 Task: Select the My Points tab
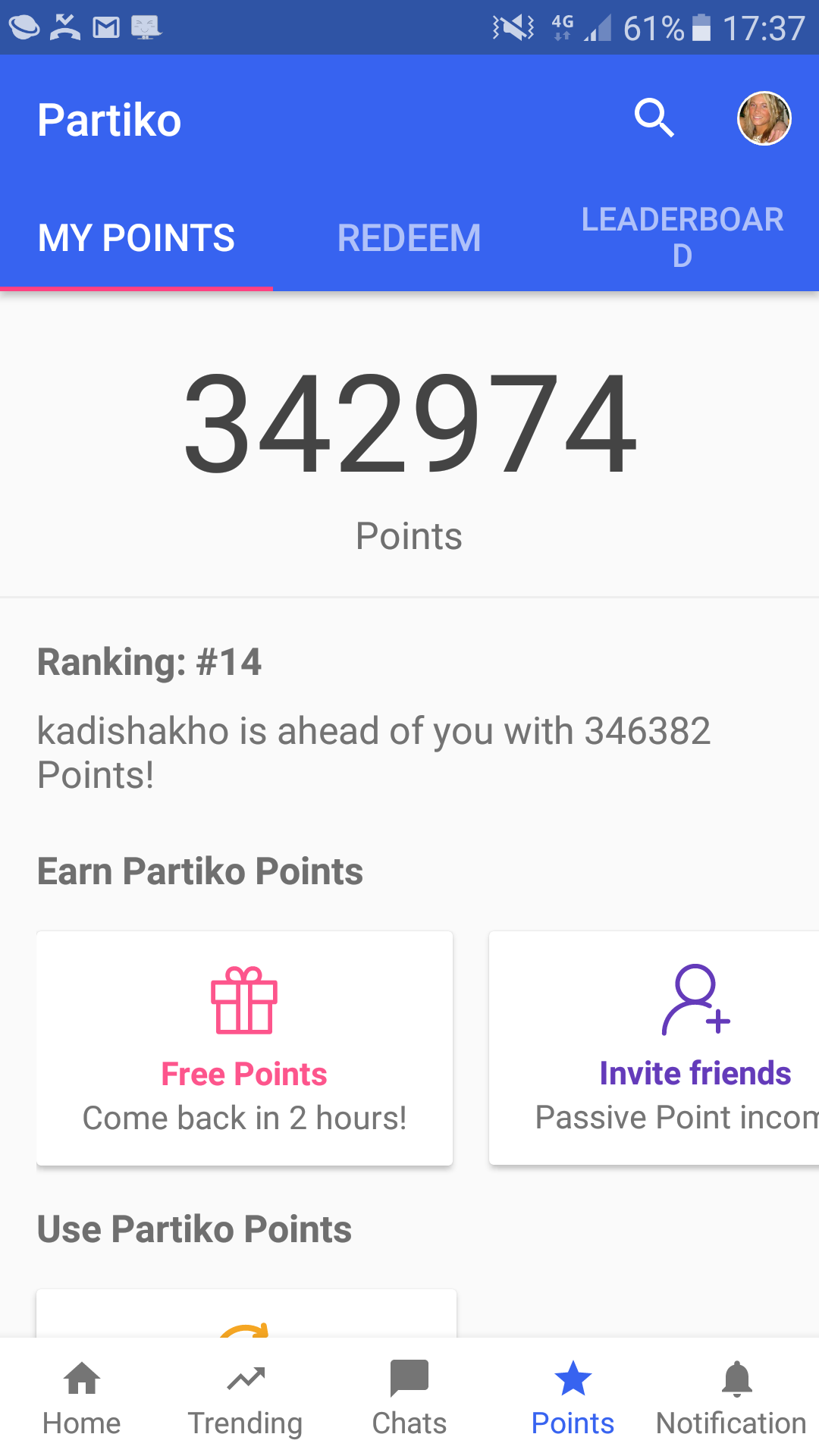click(136, 238)
